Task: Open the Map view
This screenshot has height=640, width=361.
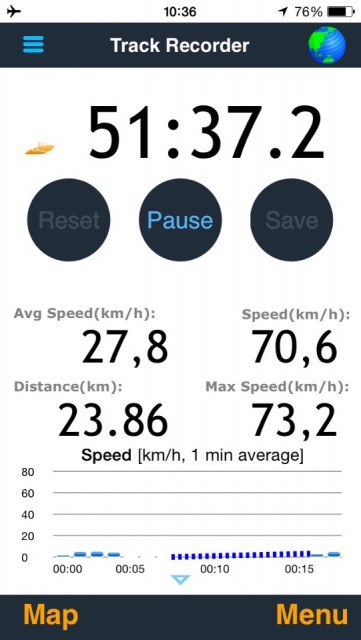Action: pos(51,615)
